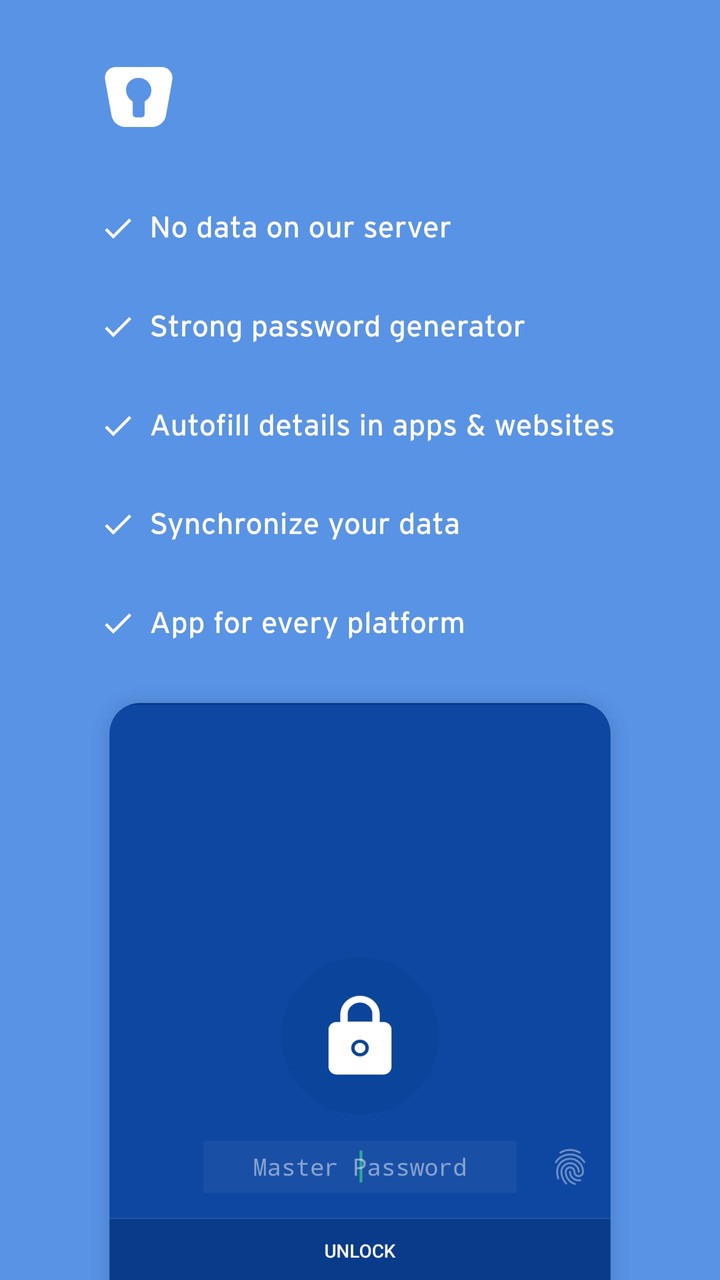Tap the checkmark beside 'Autofill details in apps & websites'
720x1280 pixels.
coord(117,426)
